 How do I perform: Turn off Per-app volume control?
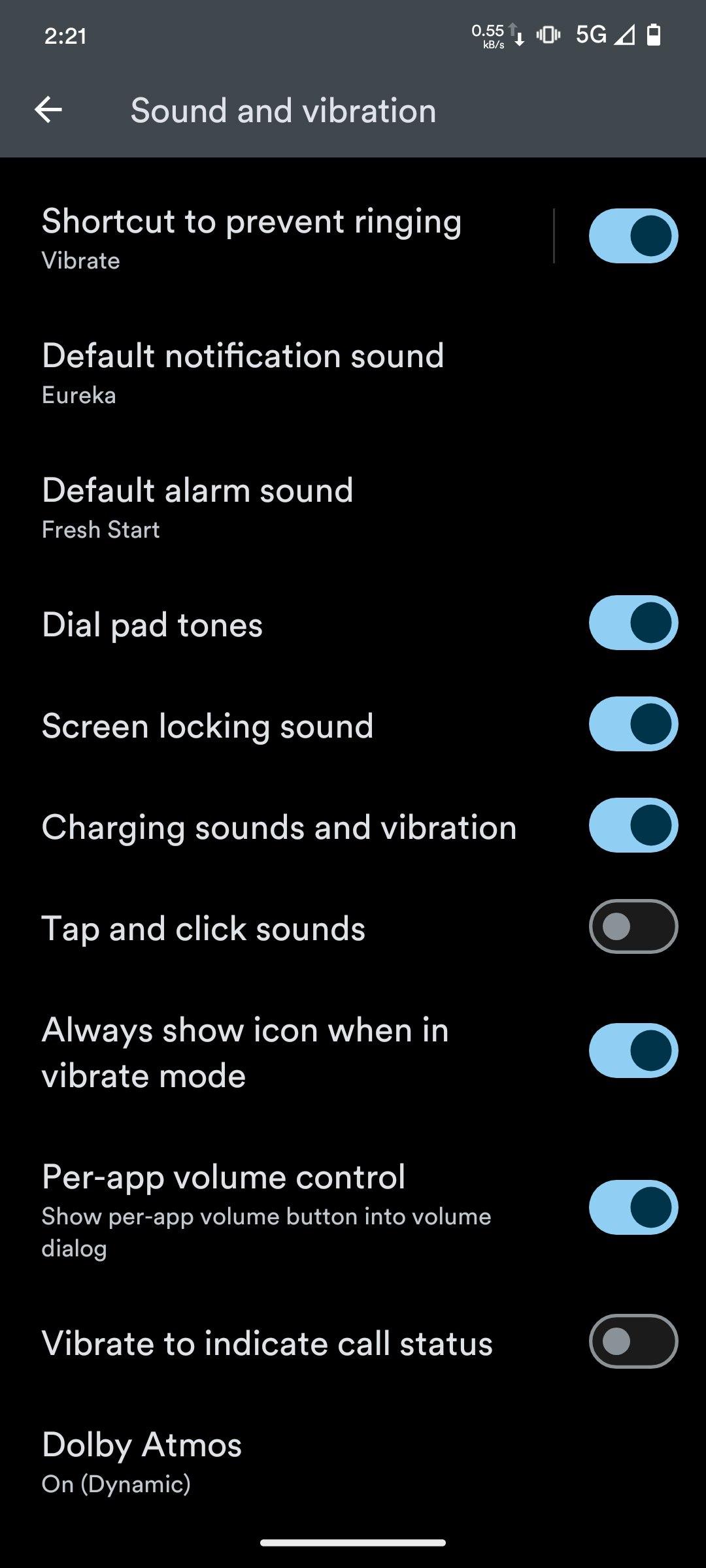click(x=633, y=1207)
